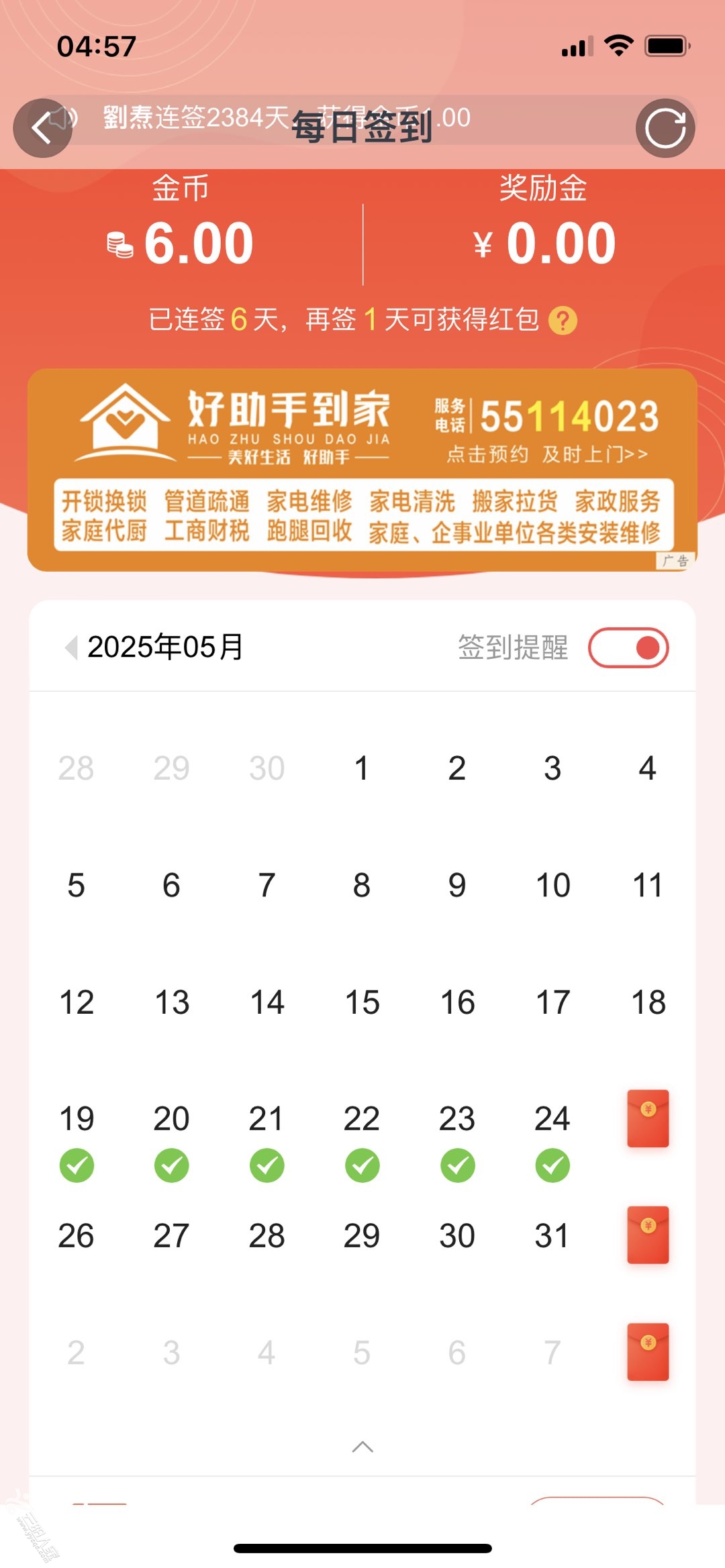725x1568 pixels.
Task: Go back from the daily check-in page
Action: (42, 127)
